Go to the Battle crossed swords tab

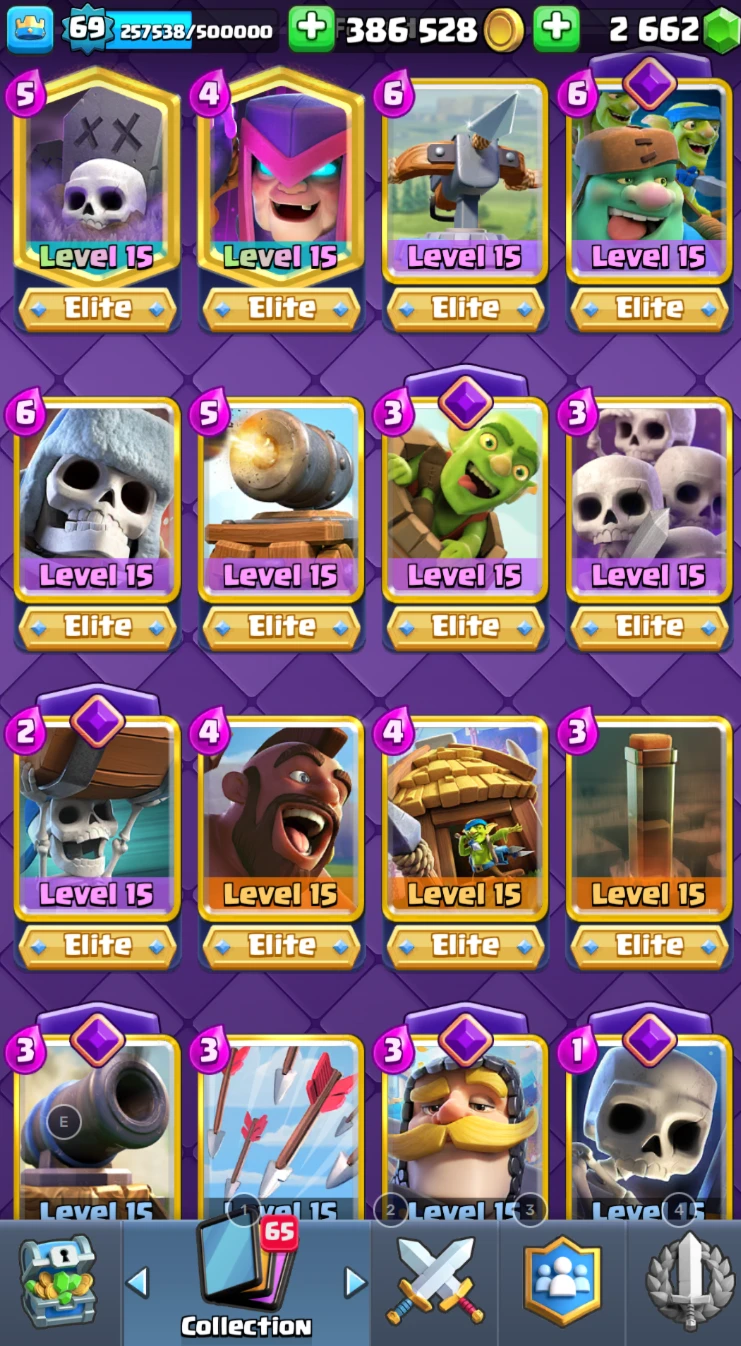point(435,1281)
